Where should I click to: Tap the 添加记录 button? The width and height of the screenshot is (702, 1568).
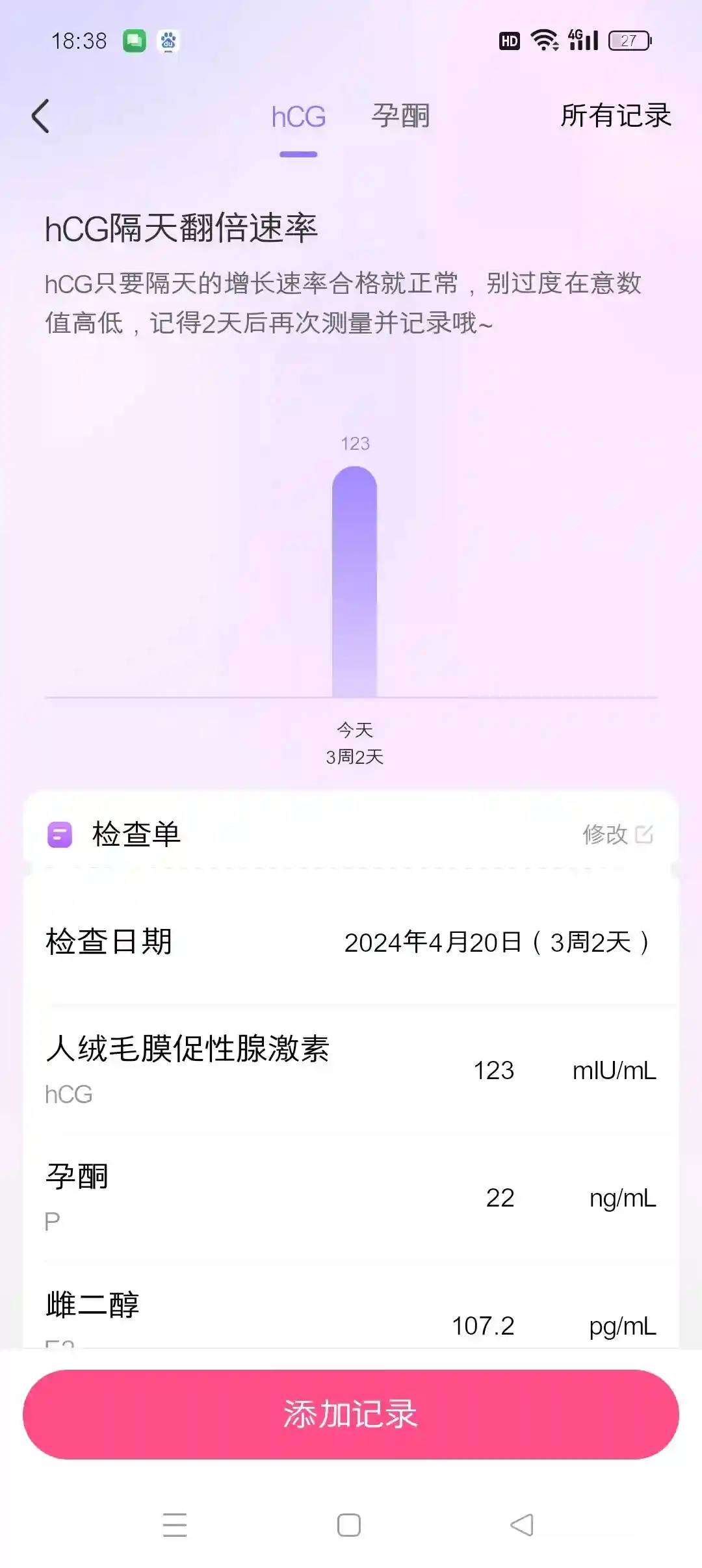[351, 1414]
